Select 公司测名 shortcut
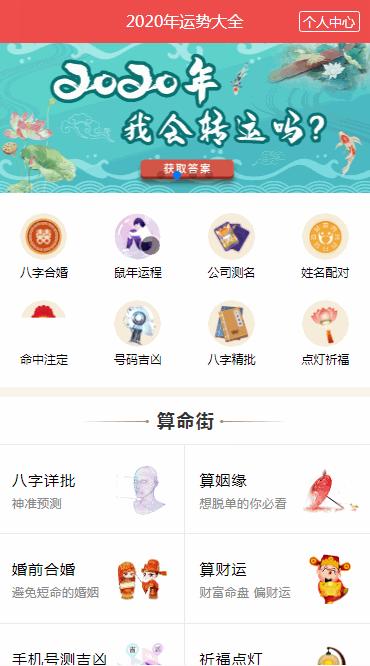Viewport: 370px width, 666px height. (231, 247)
